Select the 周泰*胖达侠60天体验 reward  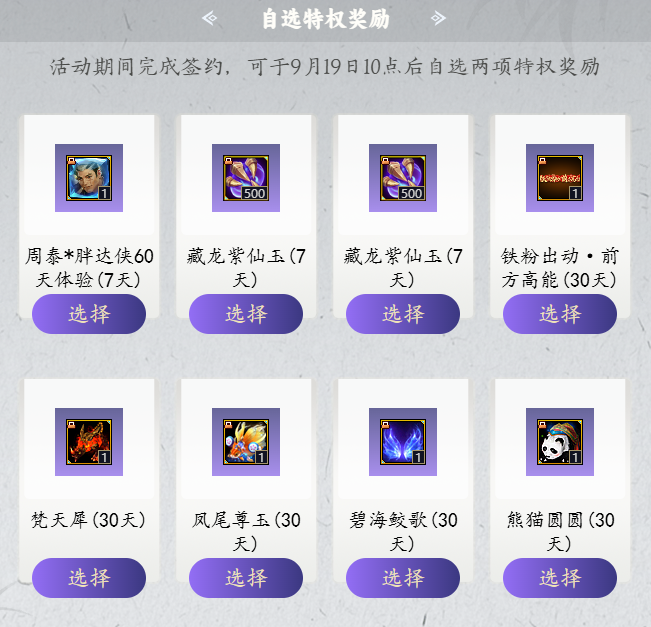pos(89,314)
